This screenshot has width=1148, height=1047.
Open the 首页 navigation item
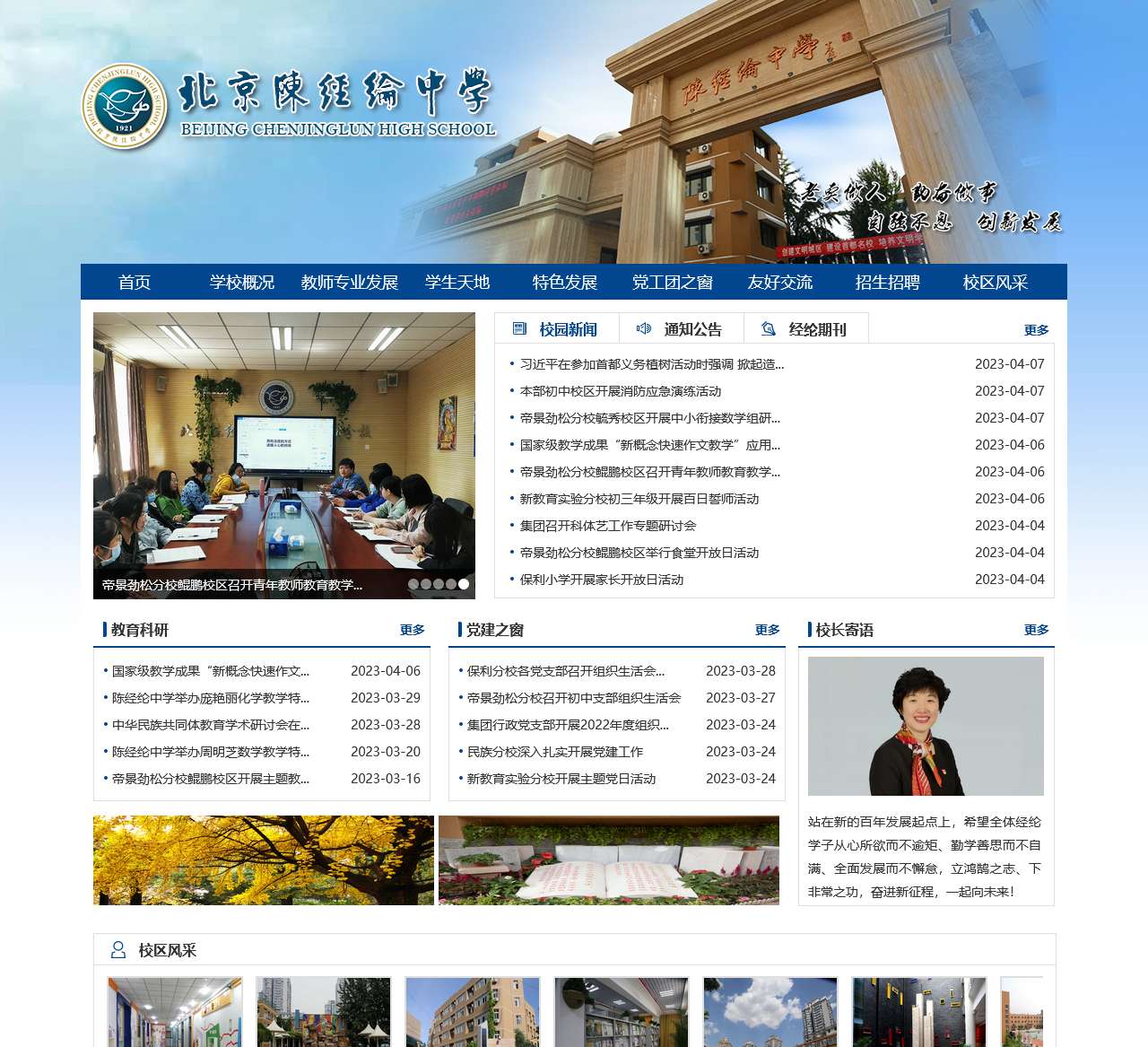[x=135, y=283]
